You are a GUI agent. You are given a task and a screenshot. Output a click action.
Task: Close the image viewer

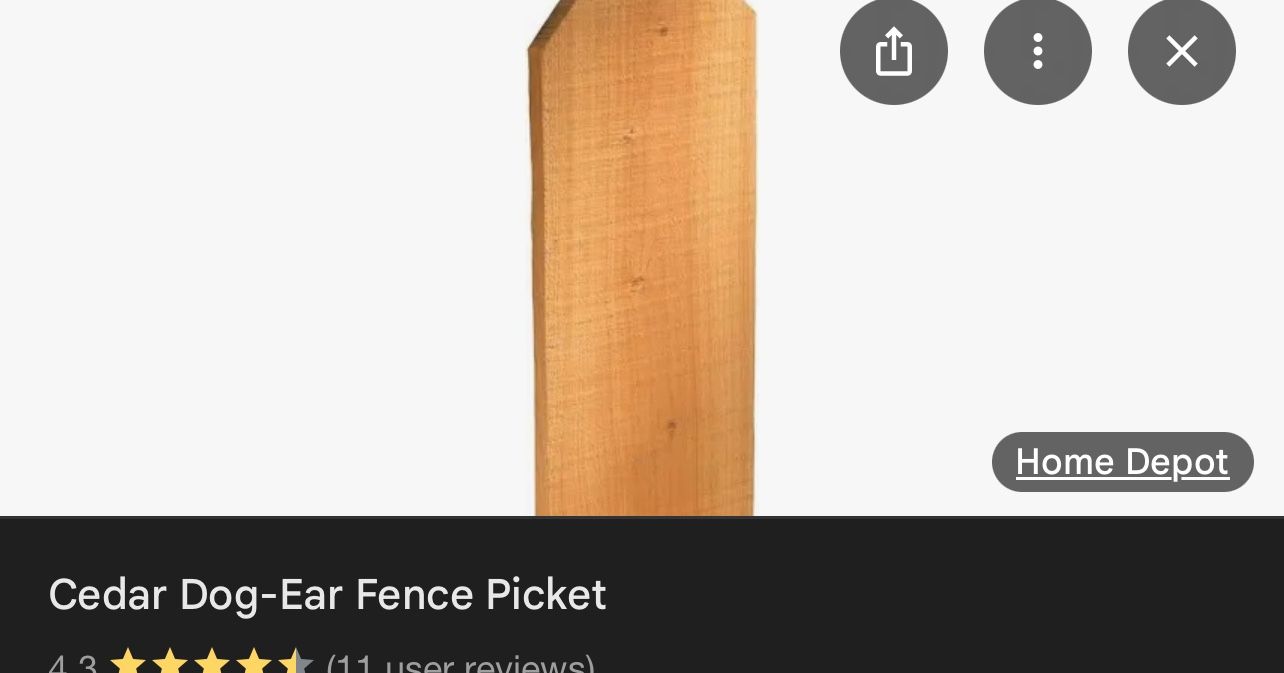1181,51
